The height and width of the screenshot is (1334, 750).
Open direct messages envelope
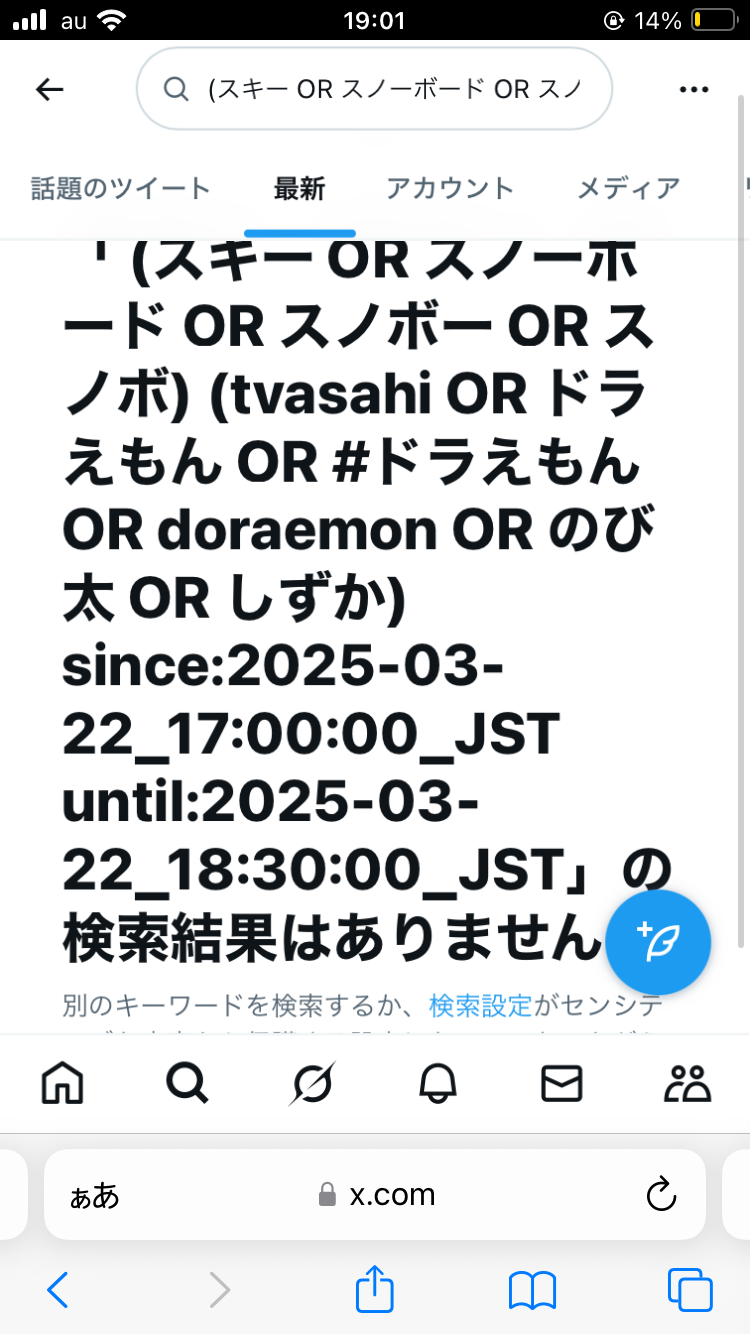[562, 1083]
